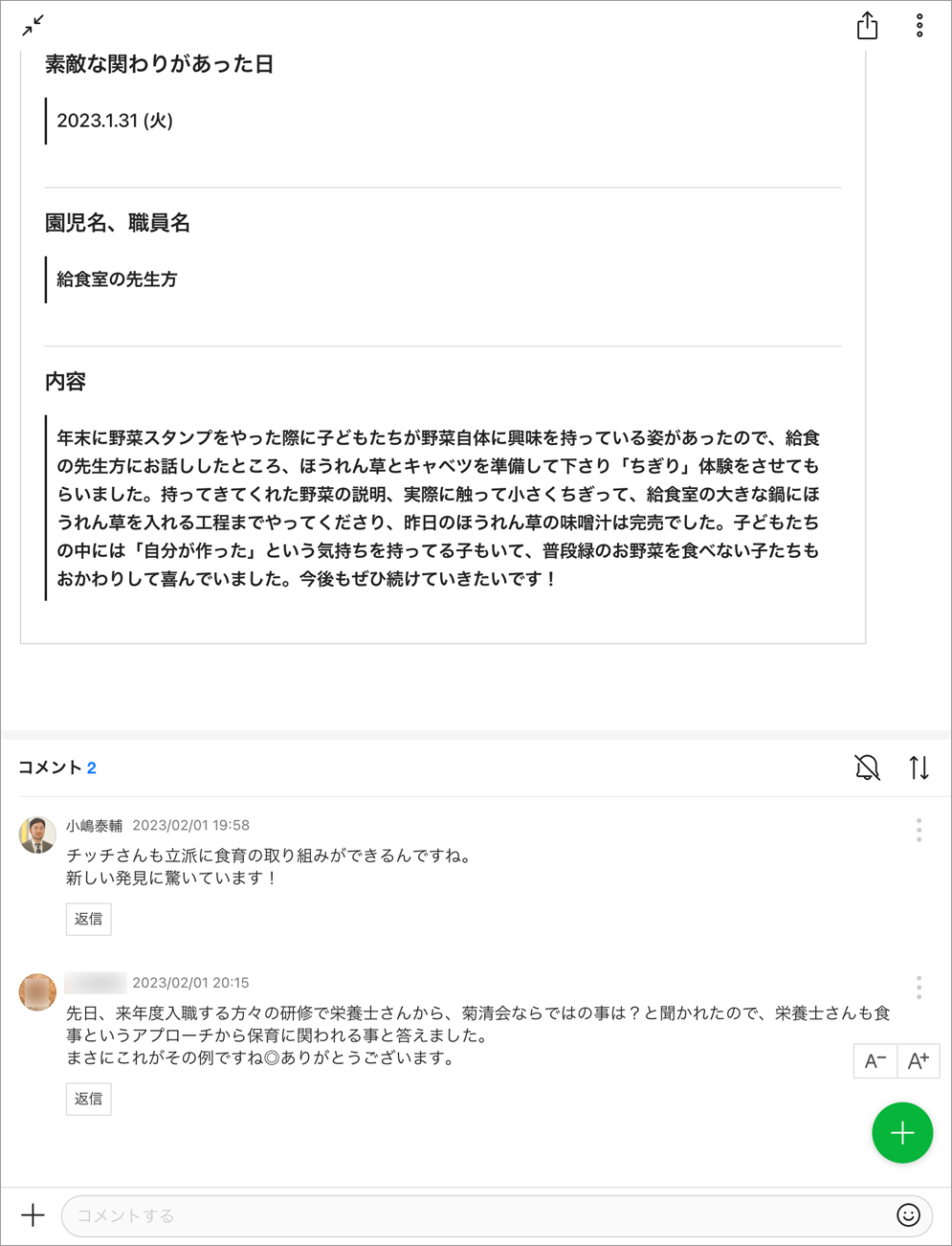Reply to 小嶋泰輔's comment
952x1246 pixels.
click(x=88, y=919)
